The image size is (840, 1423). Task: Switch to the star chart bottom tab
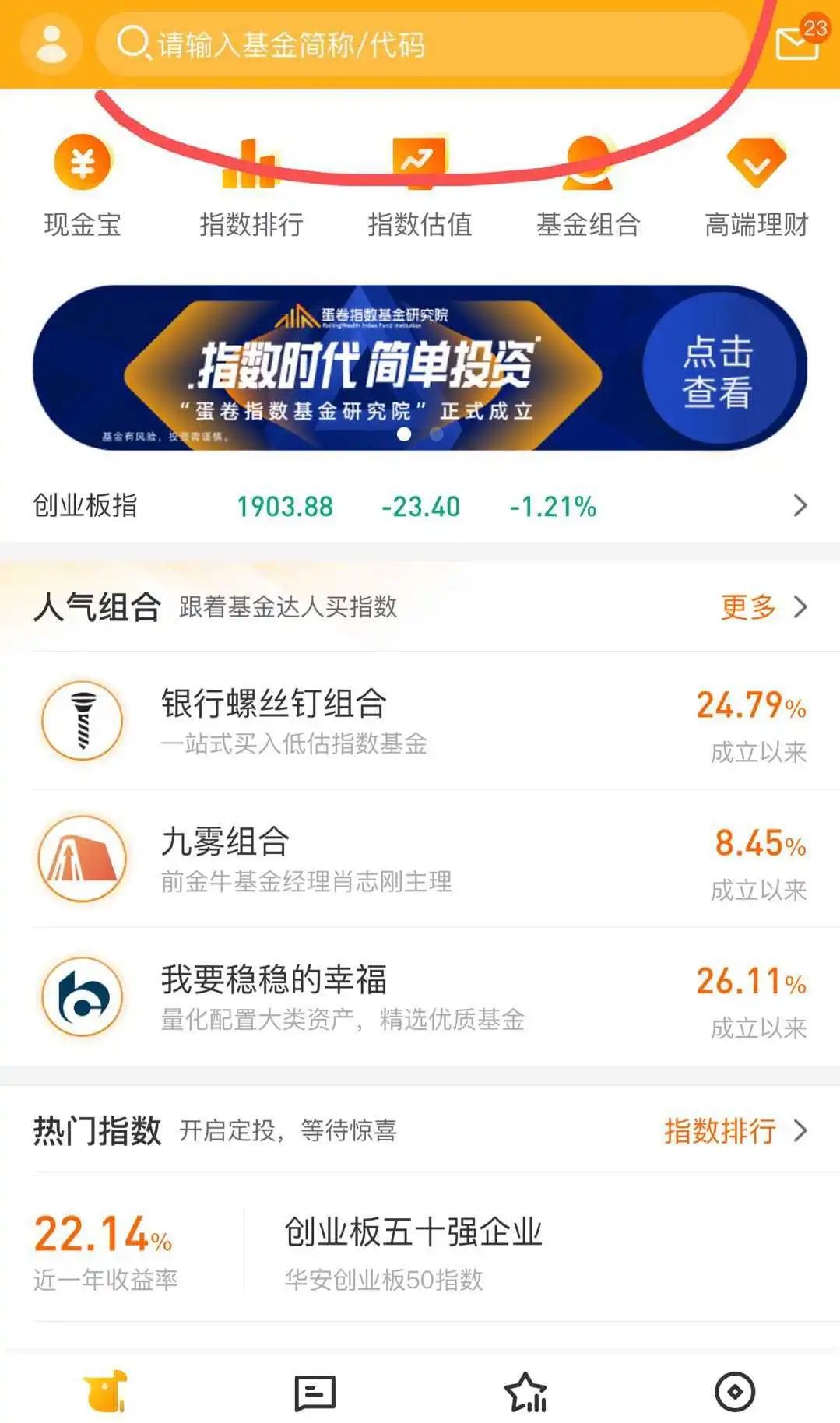click(526, 1392)
